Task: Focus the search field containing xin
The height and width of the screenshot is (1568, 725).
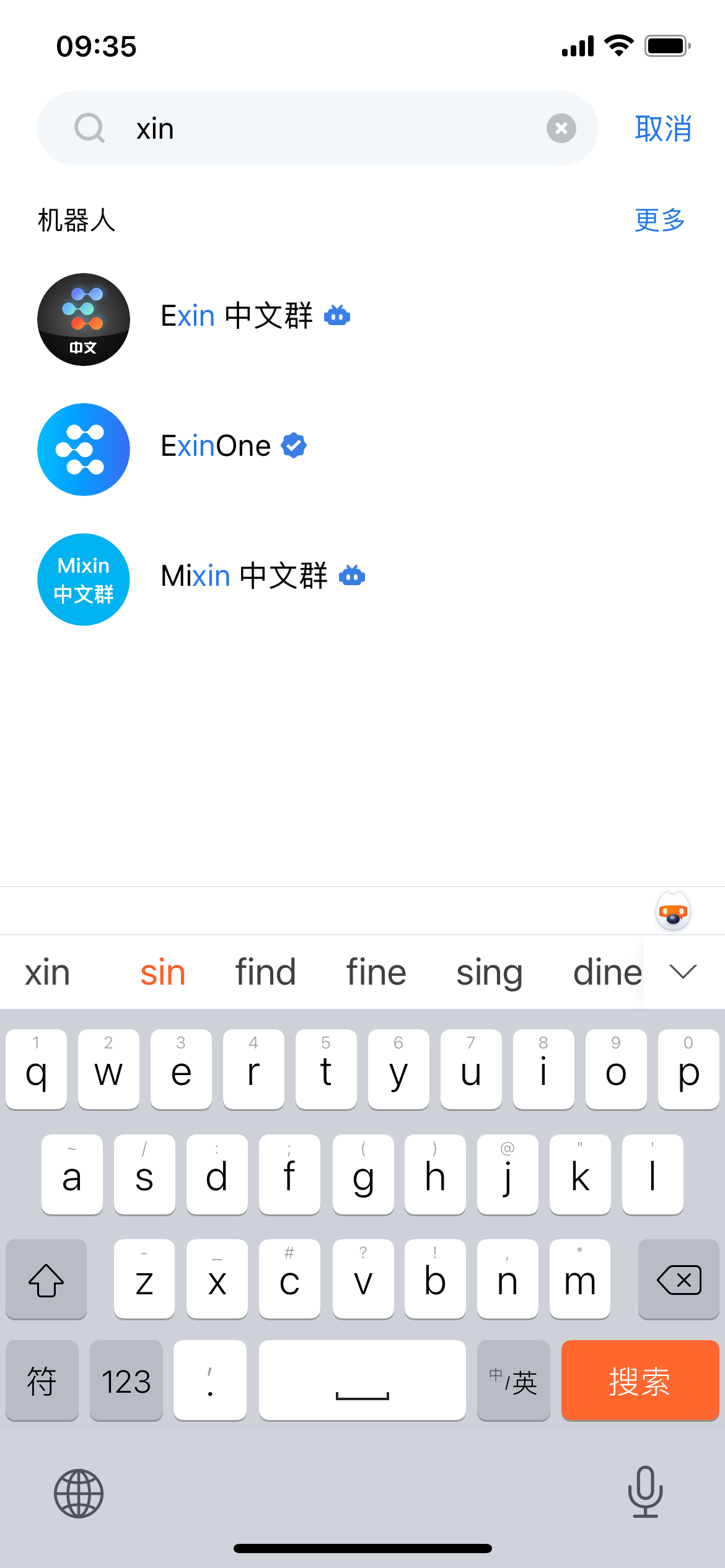Action: click(x=335, y=129)
